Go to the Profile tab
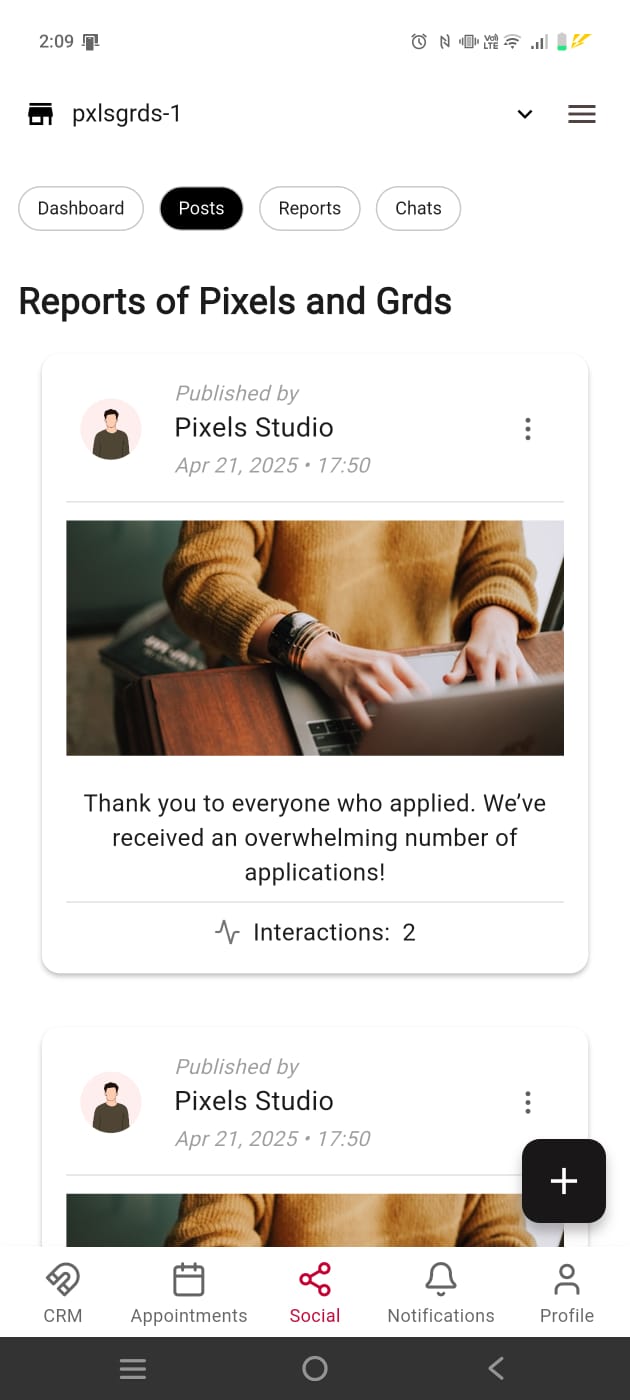 [x=567, y=1292]
